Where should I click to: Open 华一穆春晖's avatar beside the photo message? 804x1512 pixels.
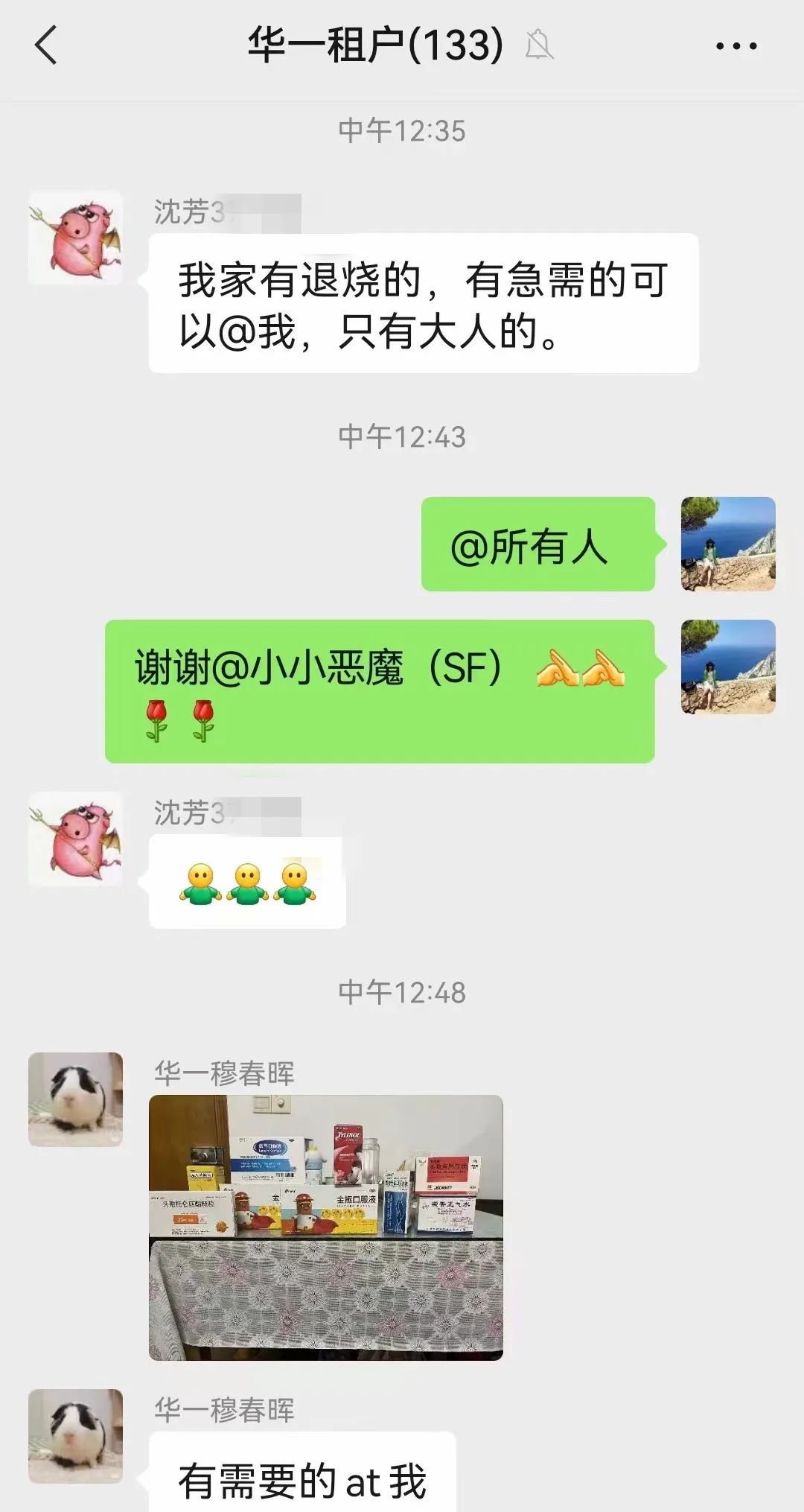click(x=75, y=1099)
